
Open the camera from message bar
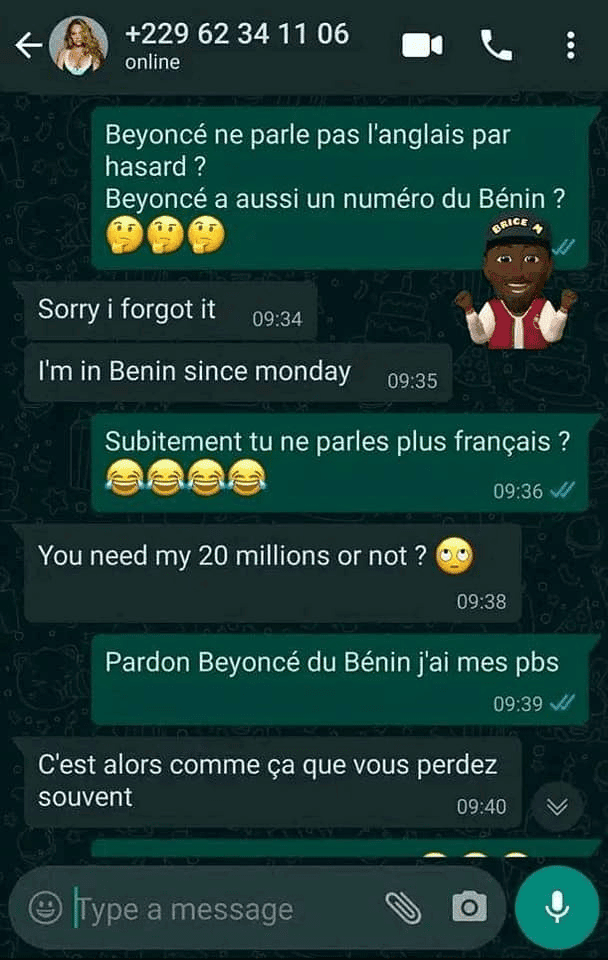(x=468, y=907)
